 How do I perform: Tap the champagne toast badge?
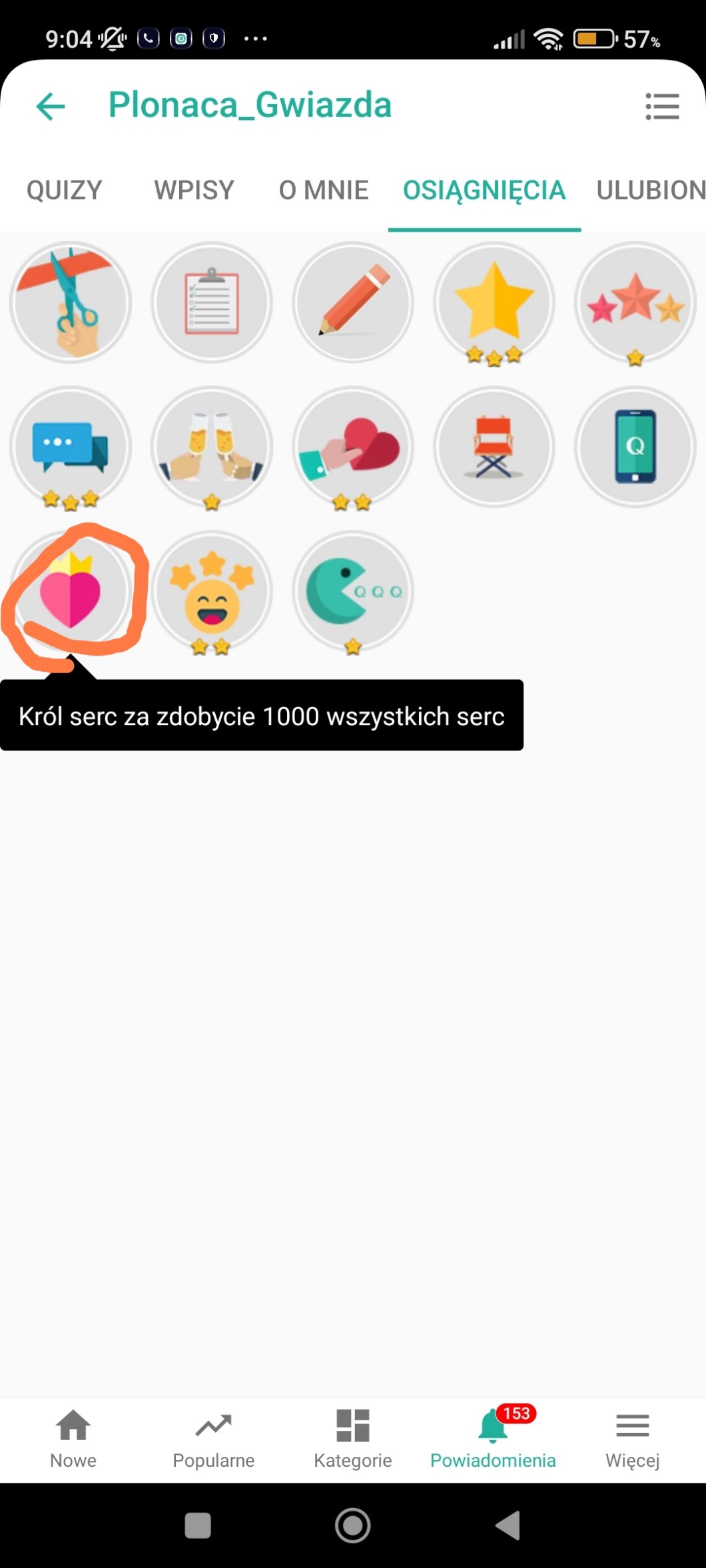click(x=212, y=447)
